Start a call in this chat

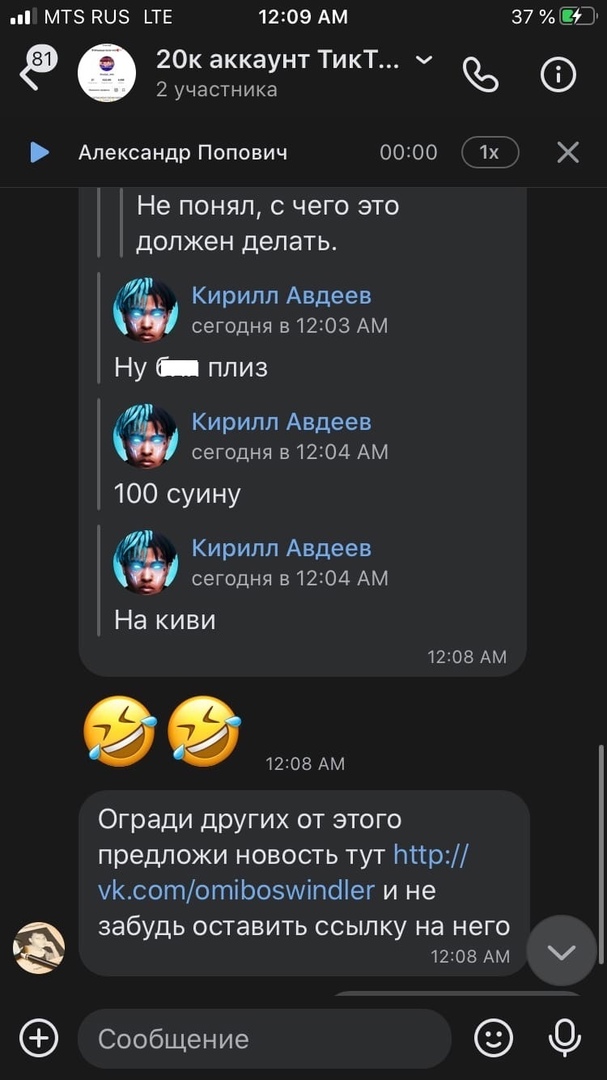point(481,74)
